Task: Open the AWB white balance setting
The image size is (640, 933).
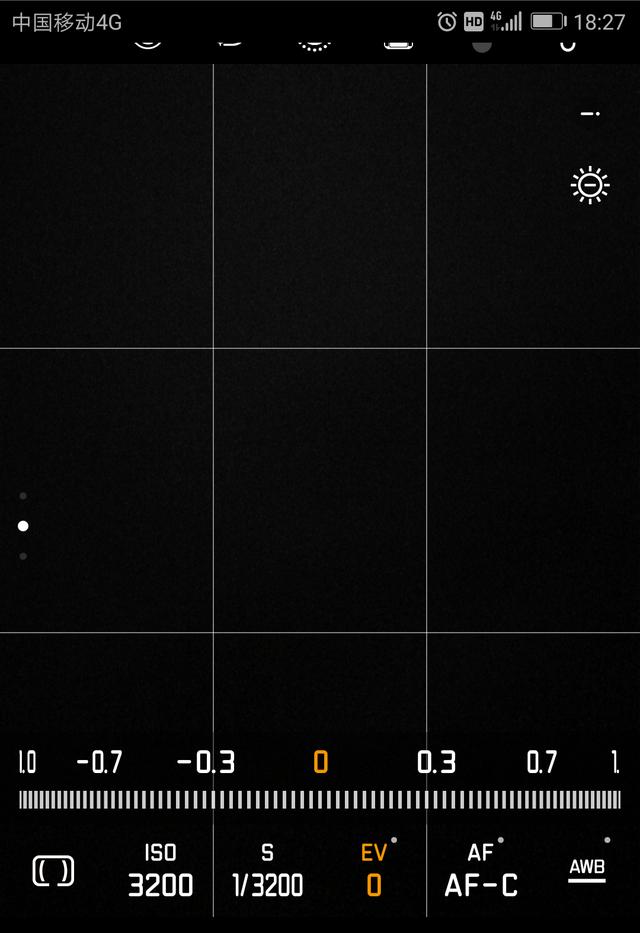Action: [587, 868]
